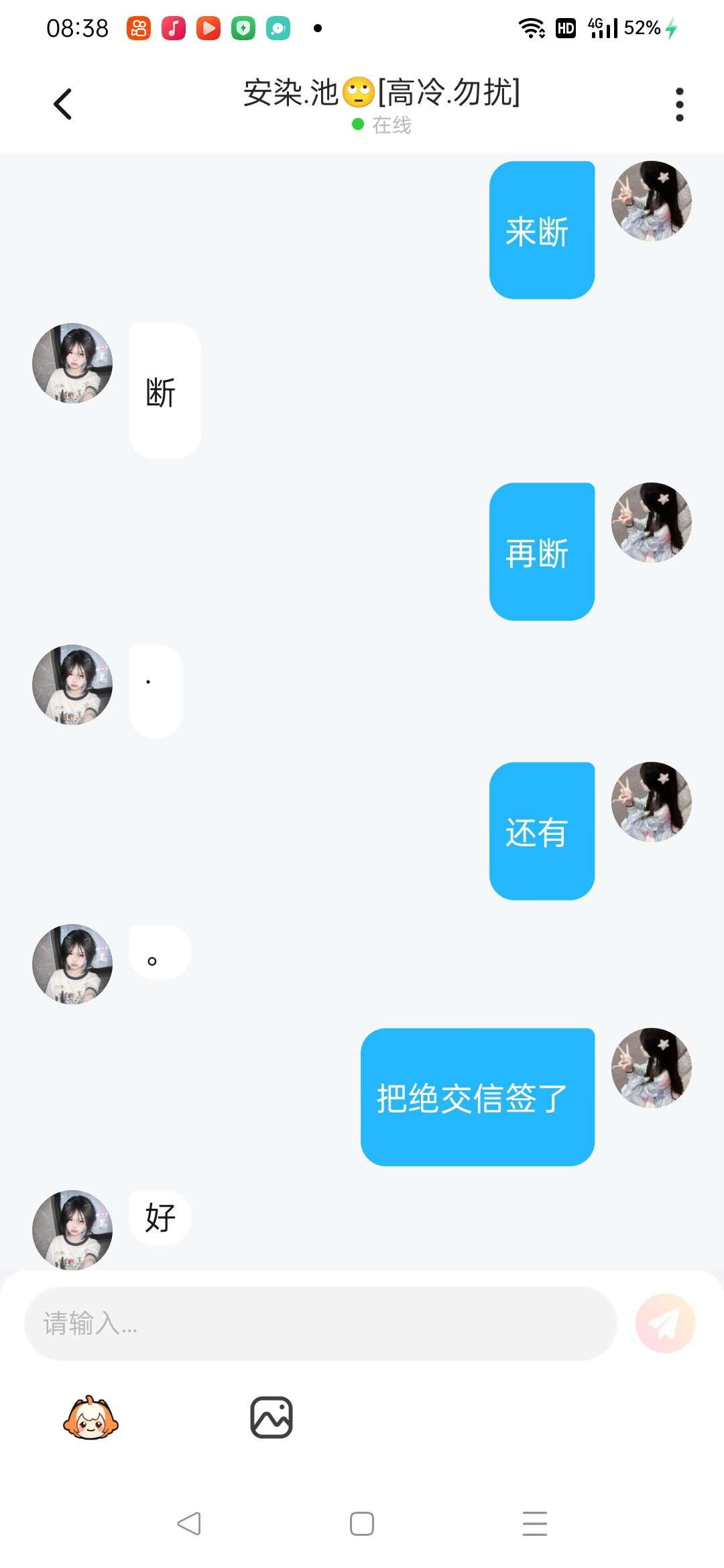Image resolution: width=724 pixels, height=1568 pixels.
Task: Tap my avatar beside 把绝交信签了
Action: (x=651, y=1067)
